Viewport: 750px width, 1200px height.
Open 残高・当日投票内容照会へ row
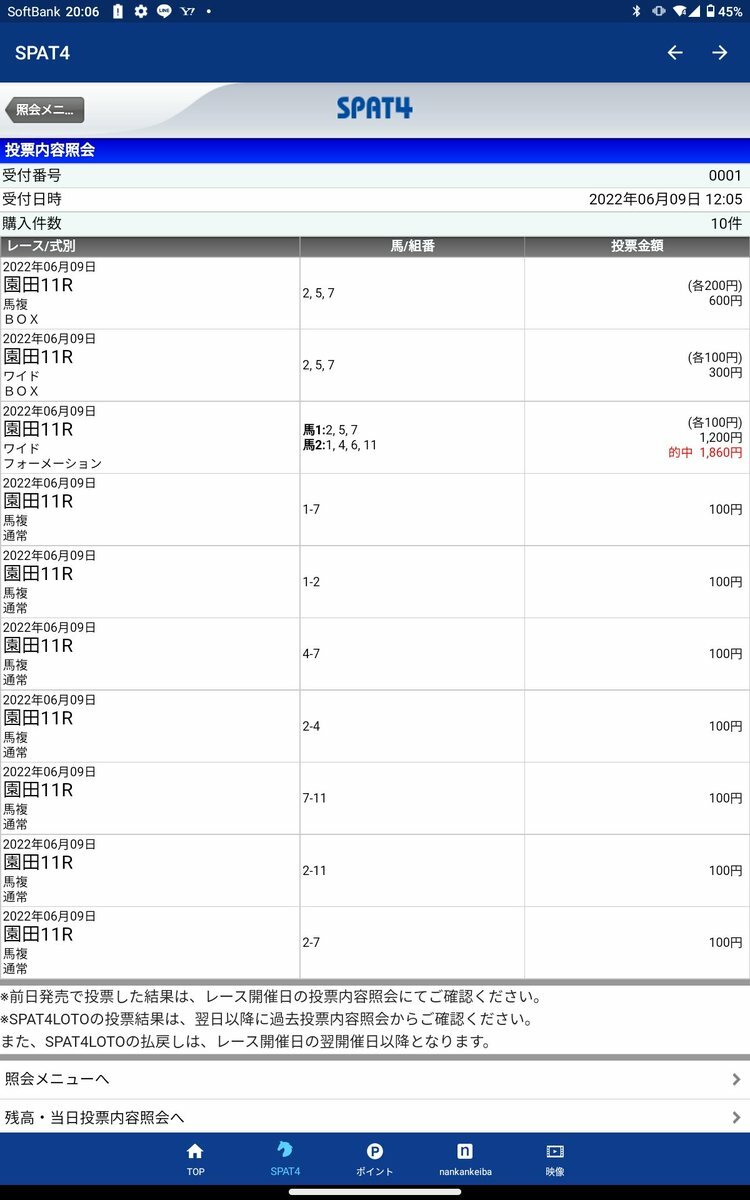[375, 1117]
